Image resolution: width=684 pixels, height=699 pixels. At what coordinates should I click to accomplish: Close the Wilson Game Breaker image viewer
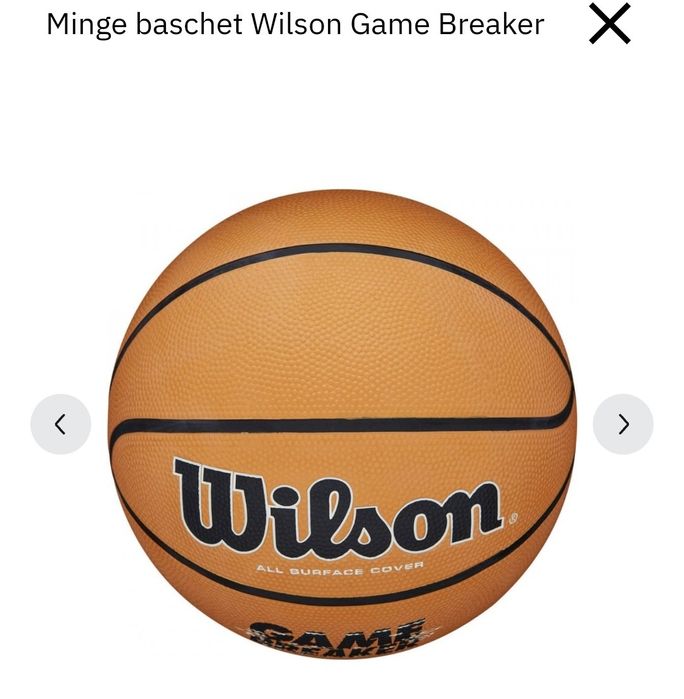(609, 24)
